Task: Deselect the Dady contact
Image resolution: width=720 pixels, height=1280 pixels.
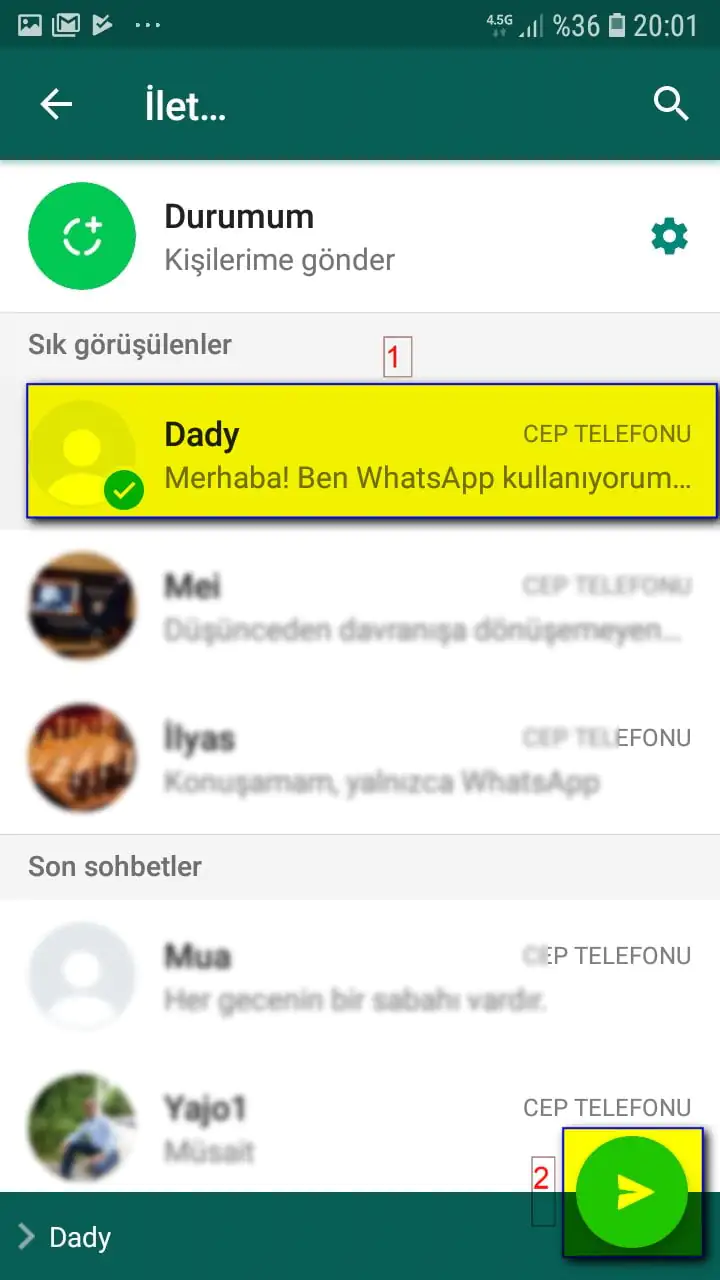Action: pos(370,453)
